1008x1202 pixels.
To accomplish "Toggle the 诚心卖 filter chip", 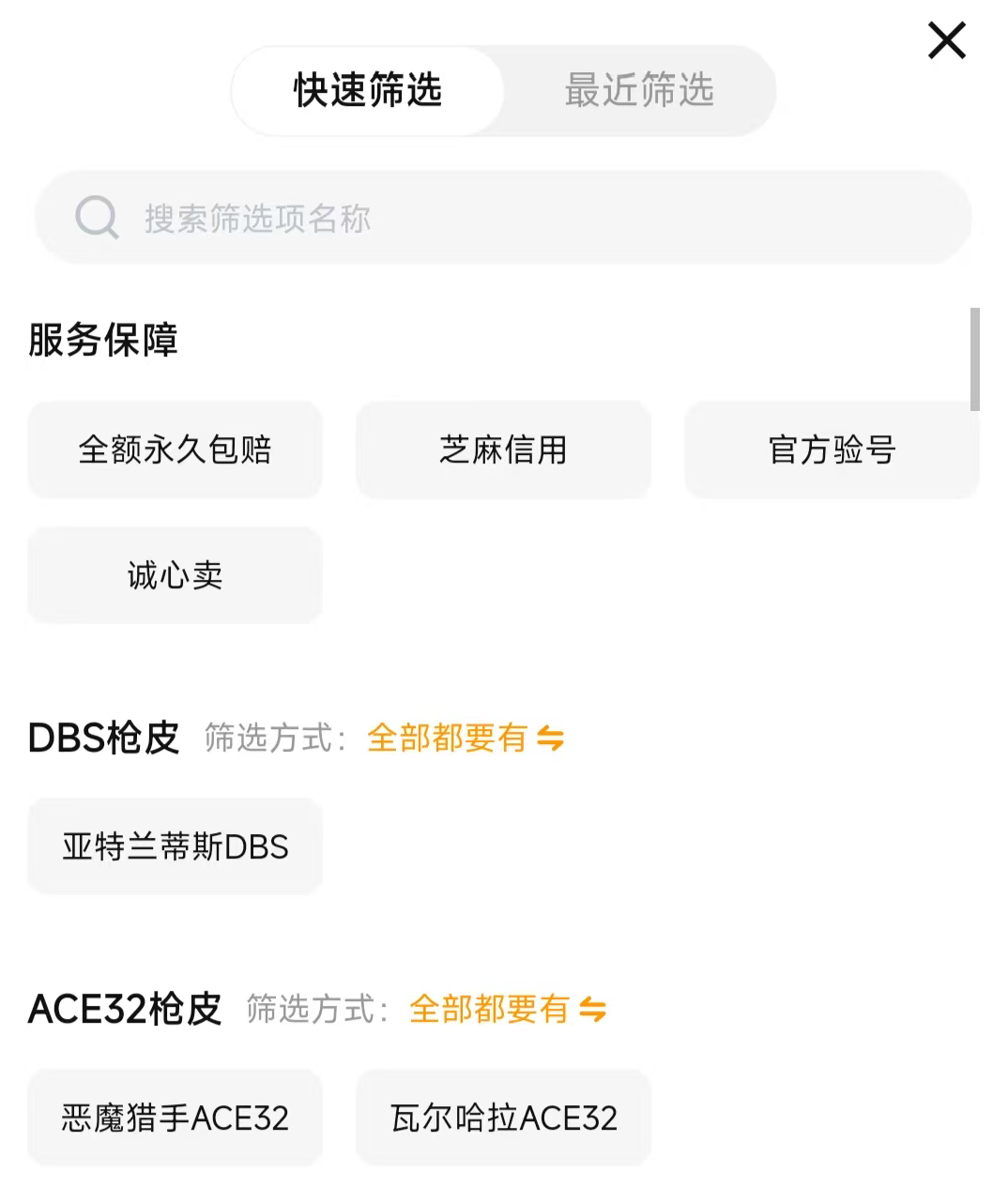I will 175,576.
